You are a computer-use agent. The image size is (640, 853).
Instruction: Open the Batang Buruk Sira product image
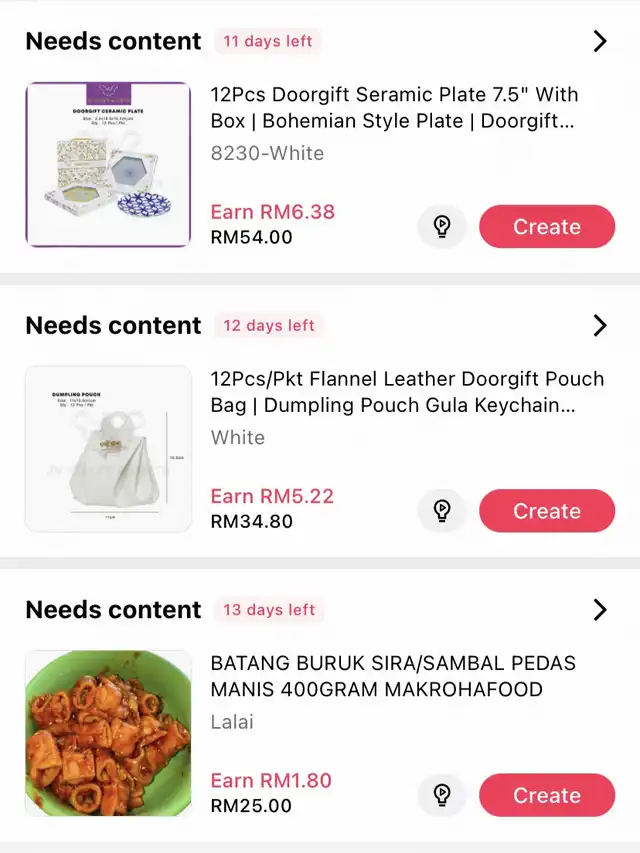108,733
